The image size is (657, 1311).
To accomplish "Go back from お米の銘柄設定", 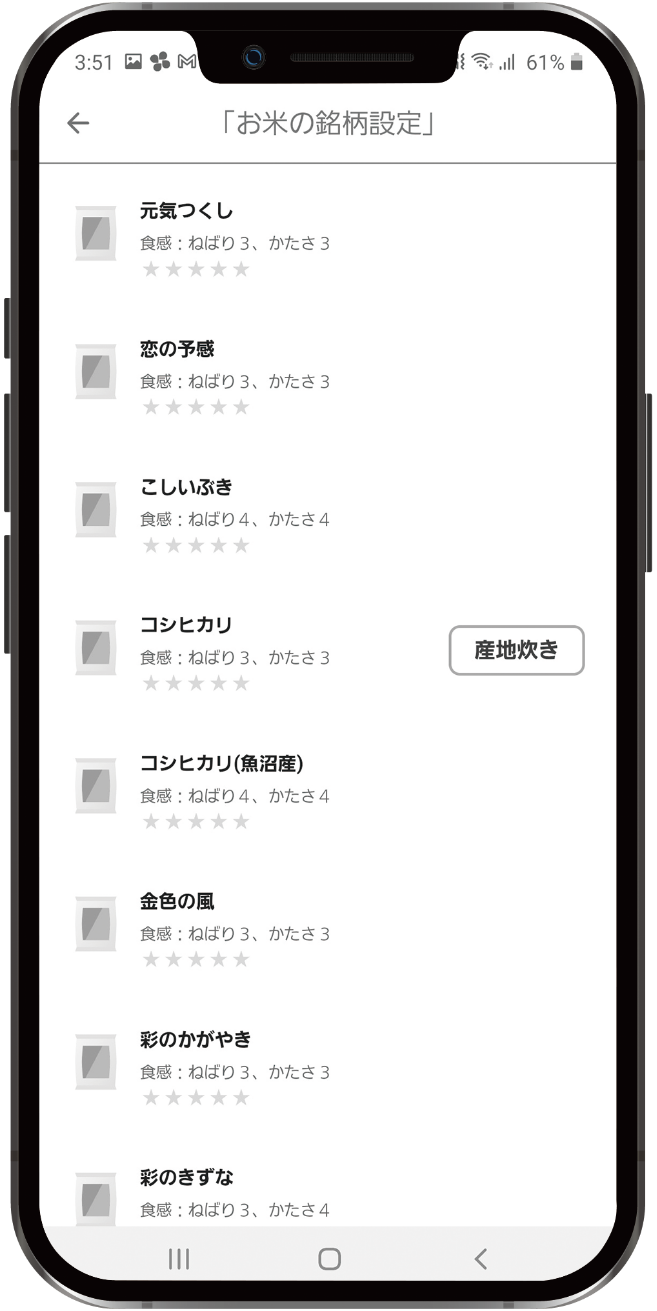I will [x=78, y=123].
